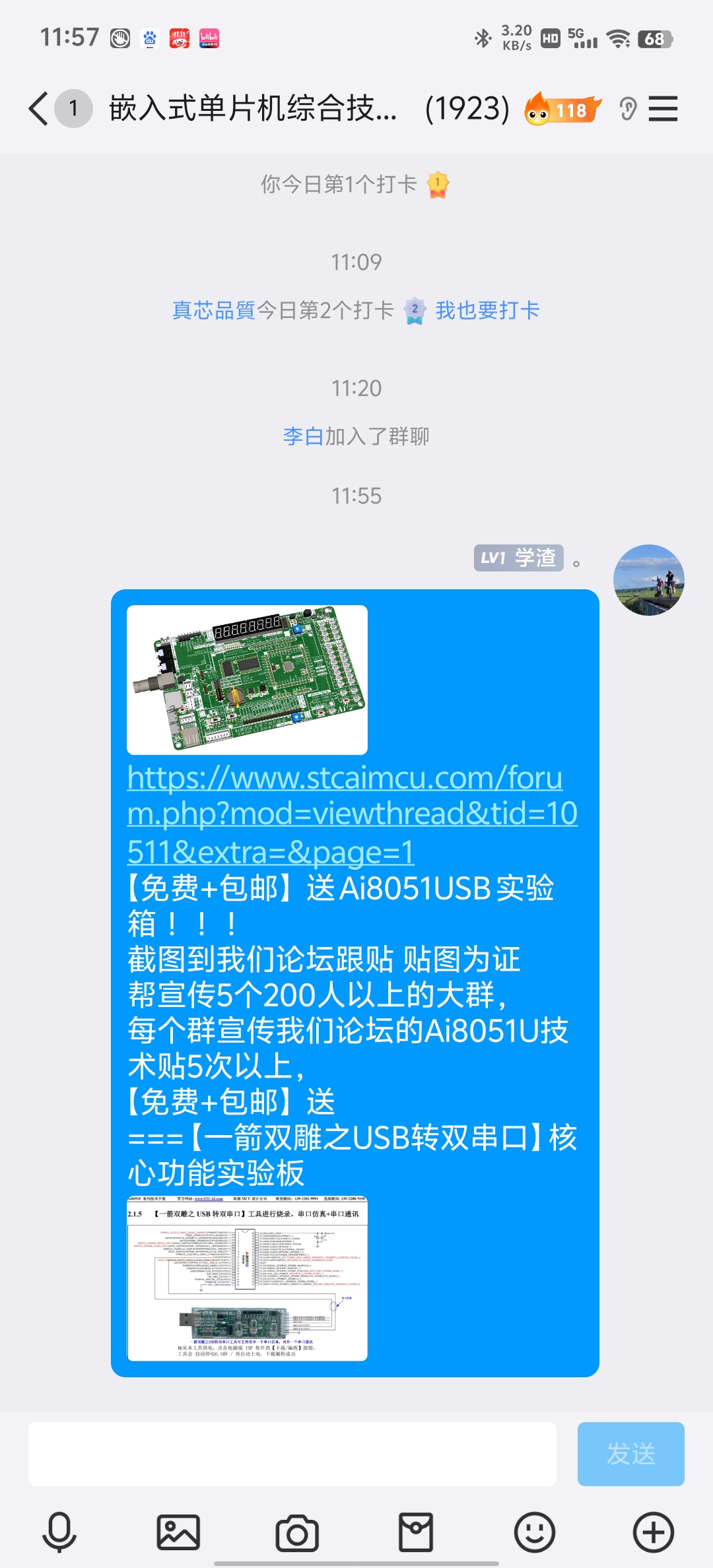This screenshot has width=713, height=1568.
Task: Open the sender's avatar profile
Action: tap(648, 580)
